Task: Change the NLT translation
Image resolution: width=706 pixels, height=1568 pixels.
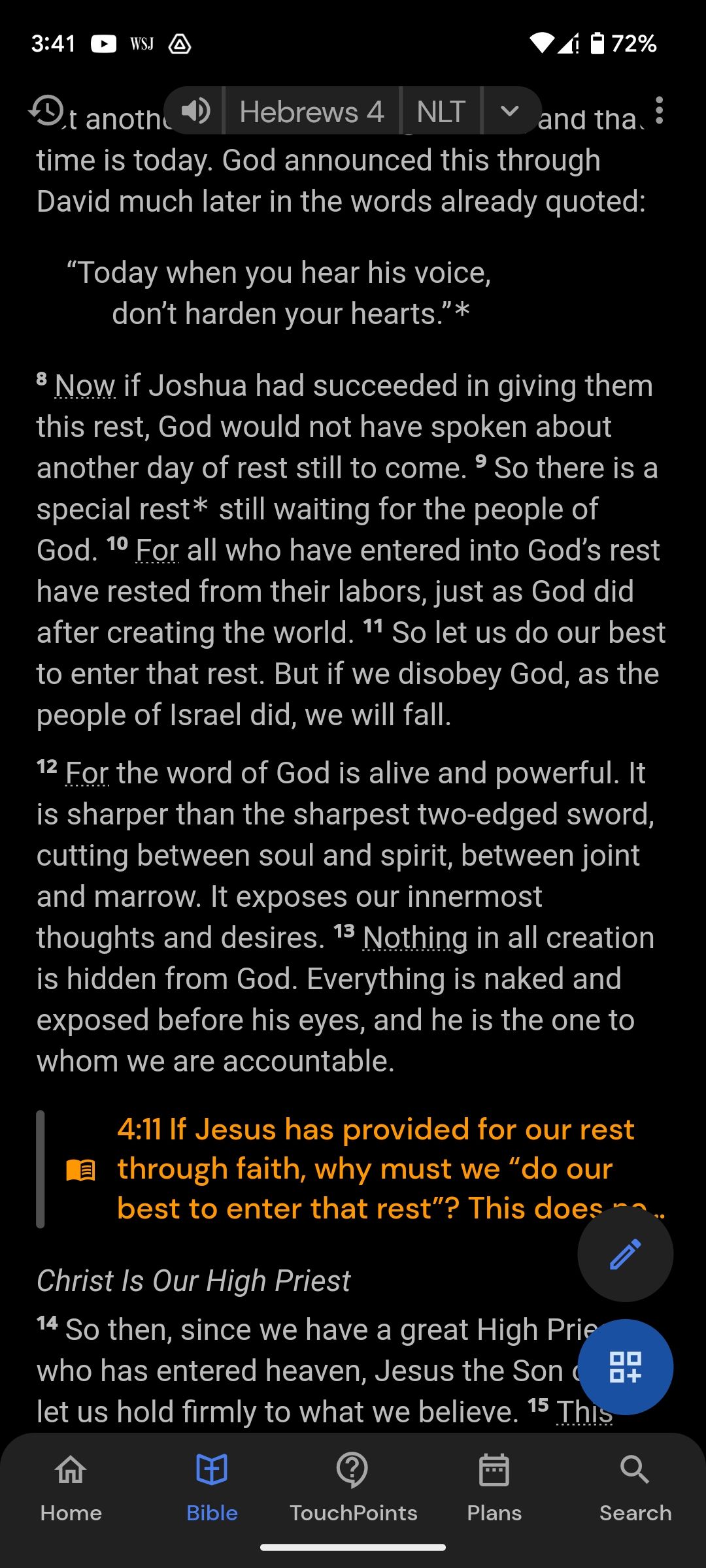Action: (441, 112)
